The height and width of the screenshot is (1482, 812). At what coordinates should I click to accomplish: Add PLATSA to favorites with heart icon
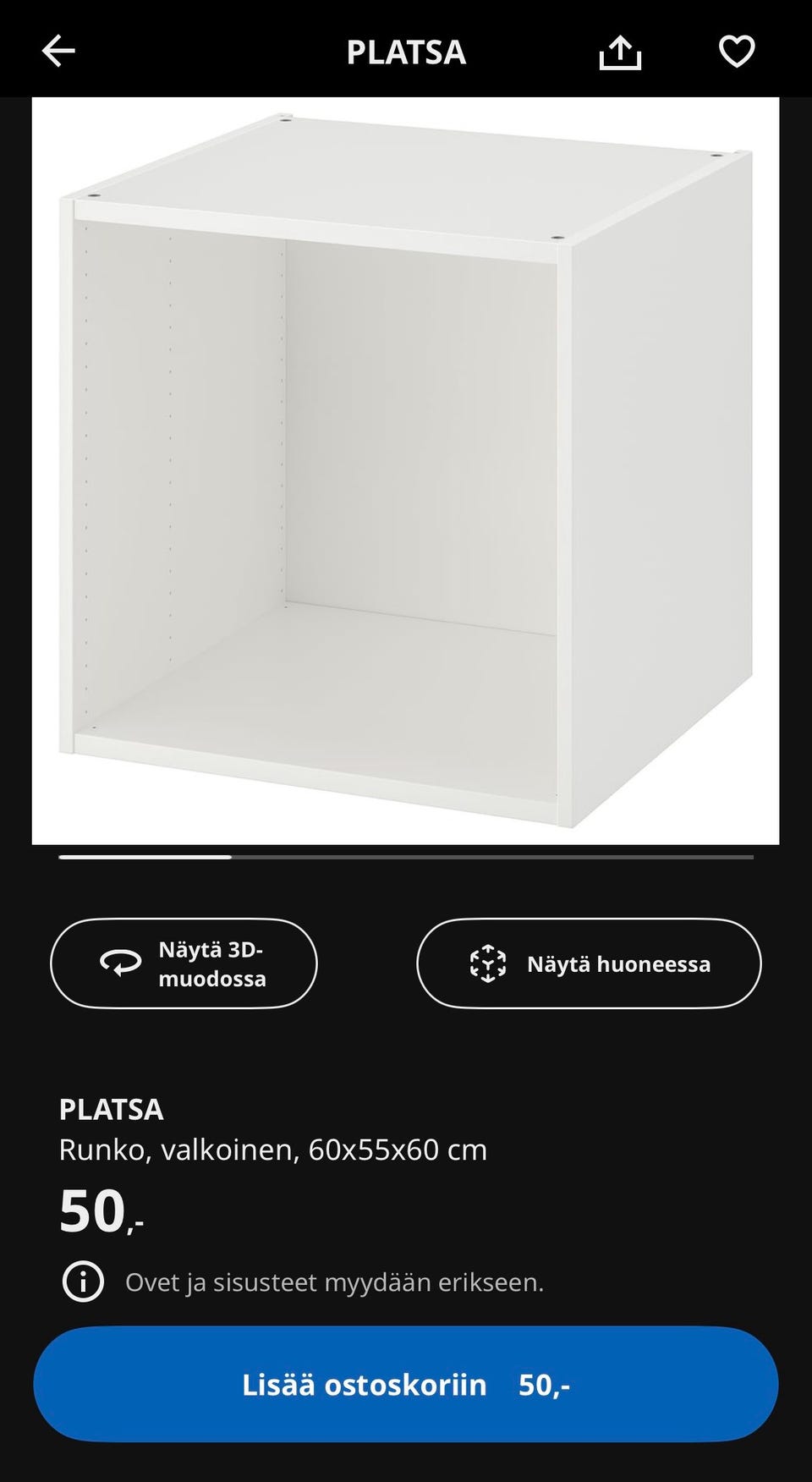[x=737, y=52]
